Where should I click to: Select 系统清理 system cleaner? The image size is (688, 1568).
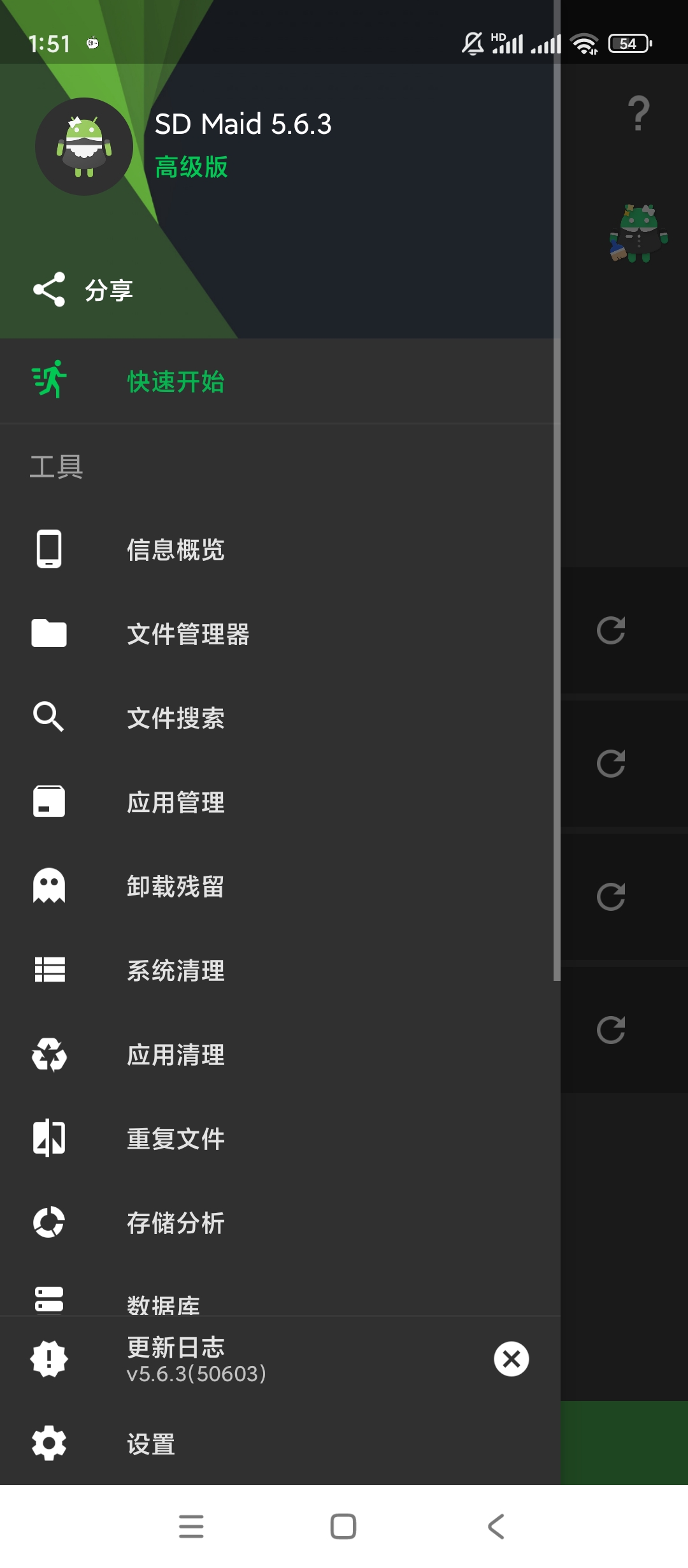[x=176, y=970]
